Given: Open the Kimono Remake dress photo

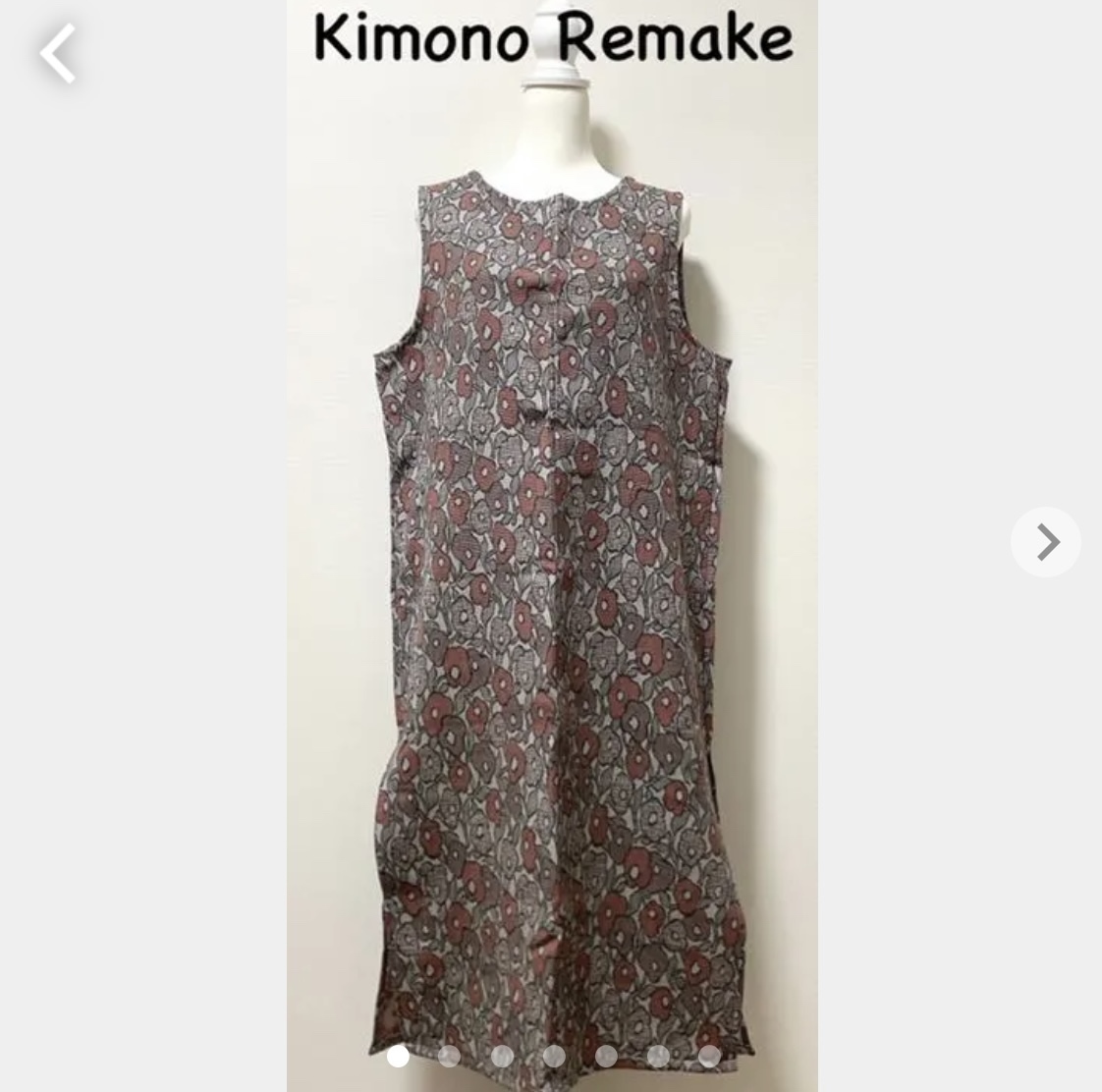Looking at the screenshot, I should tap(552, 550).
